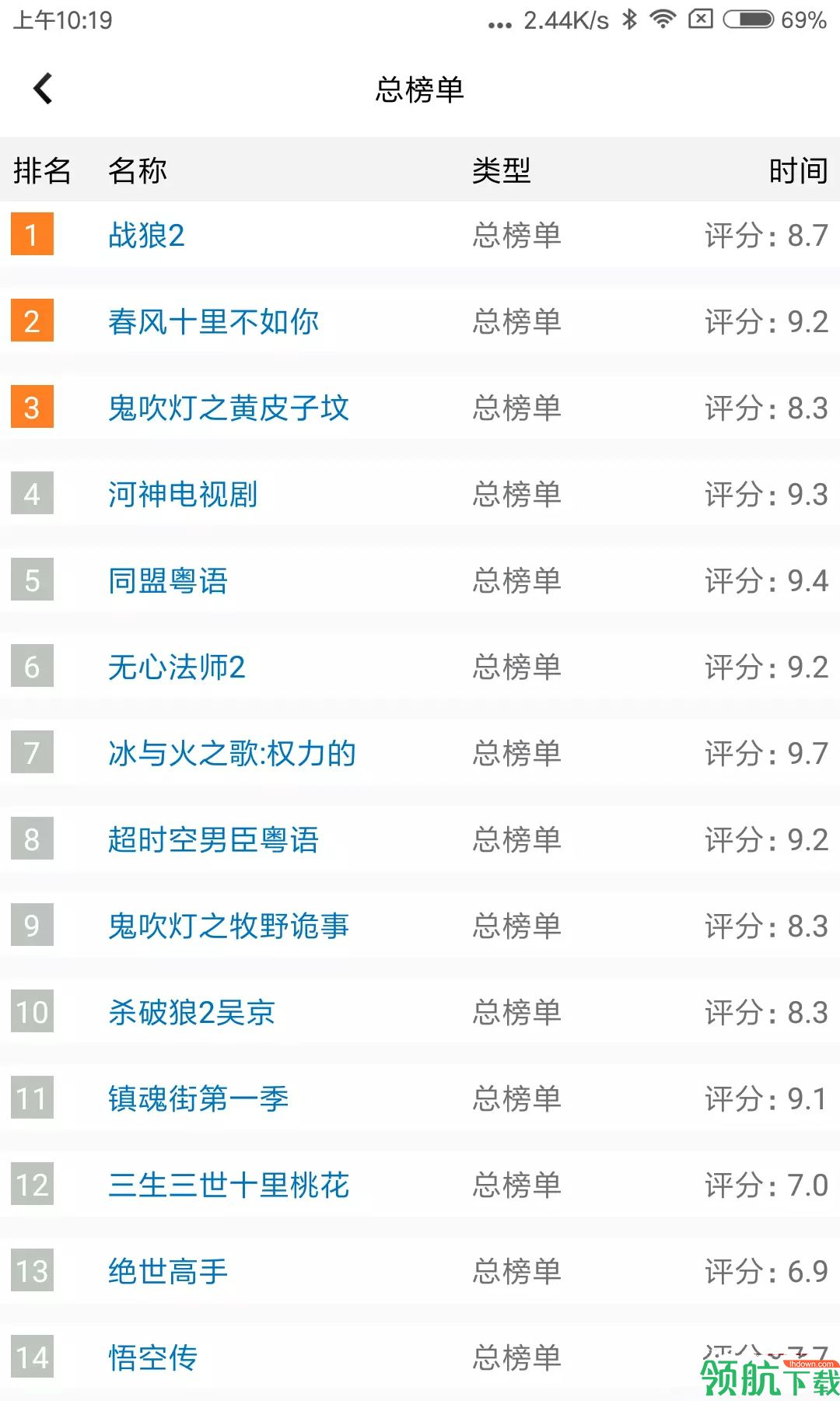Tap the gray rank badge number 10
This screenshot has height=1401, width=840.
(x=32, y=1013)
